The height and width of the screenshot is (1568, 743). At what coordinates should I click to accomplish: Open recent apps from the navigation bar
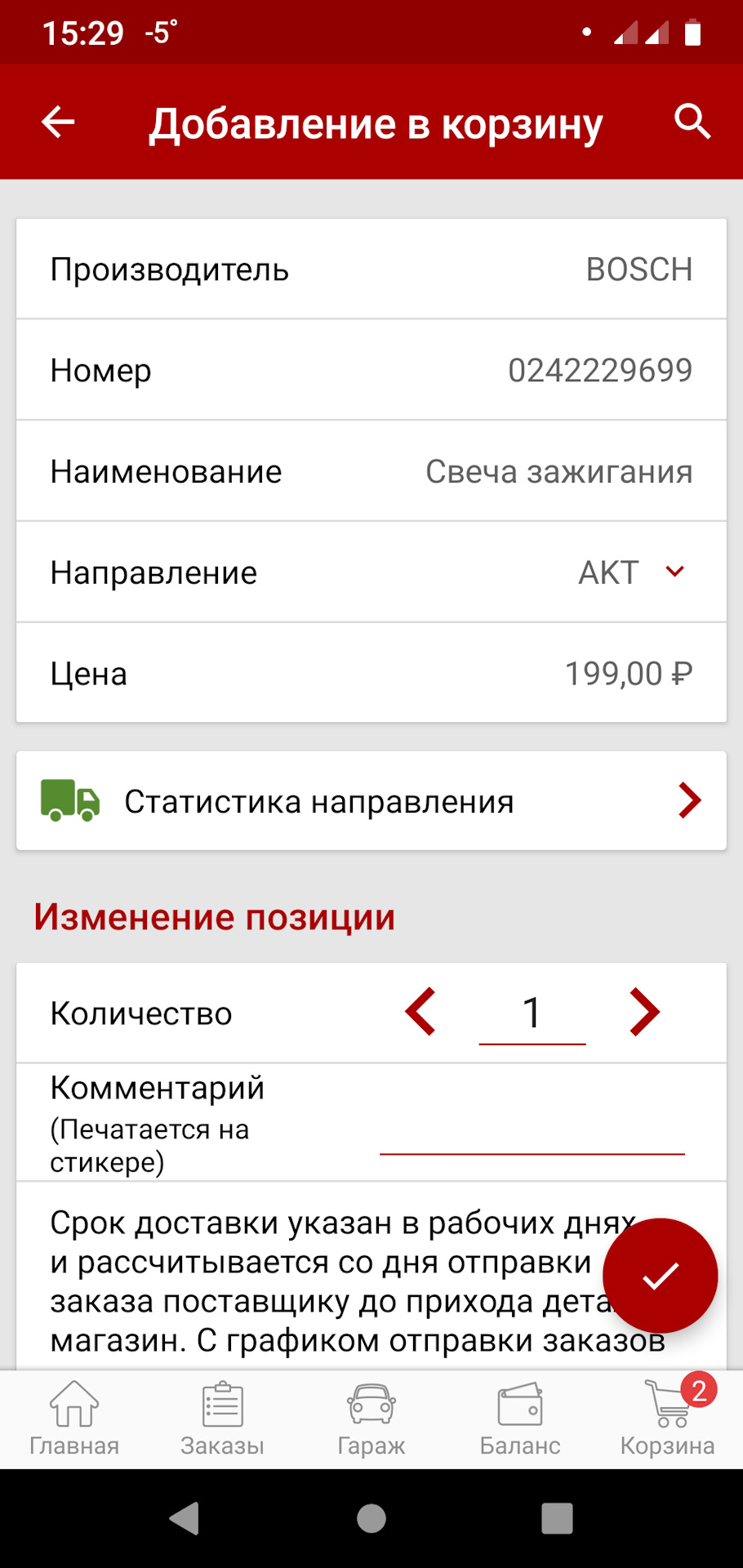pyautogui.click(x=557, y=1519)
